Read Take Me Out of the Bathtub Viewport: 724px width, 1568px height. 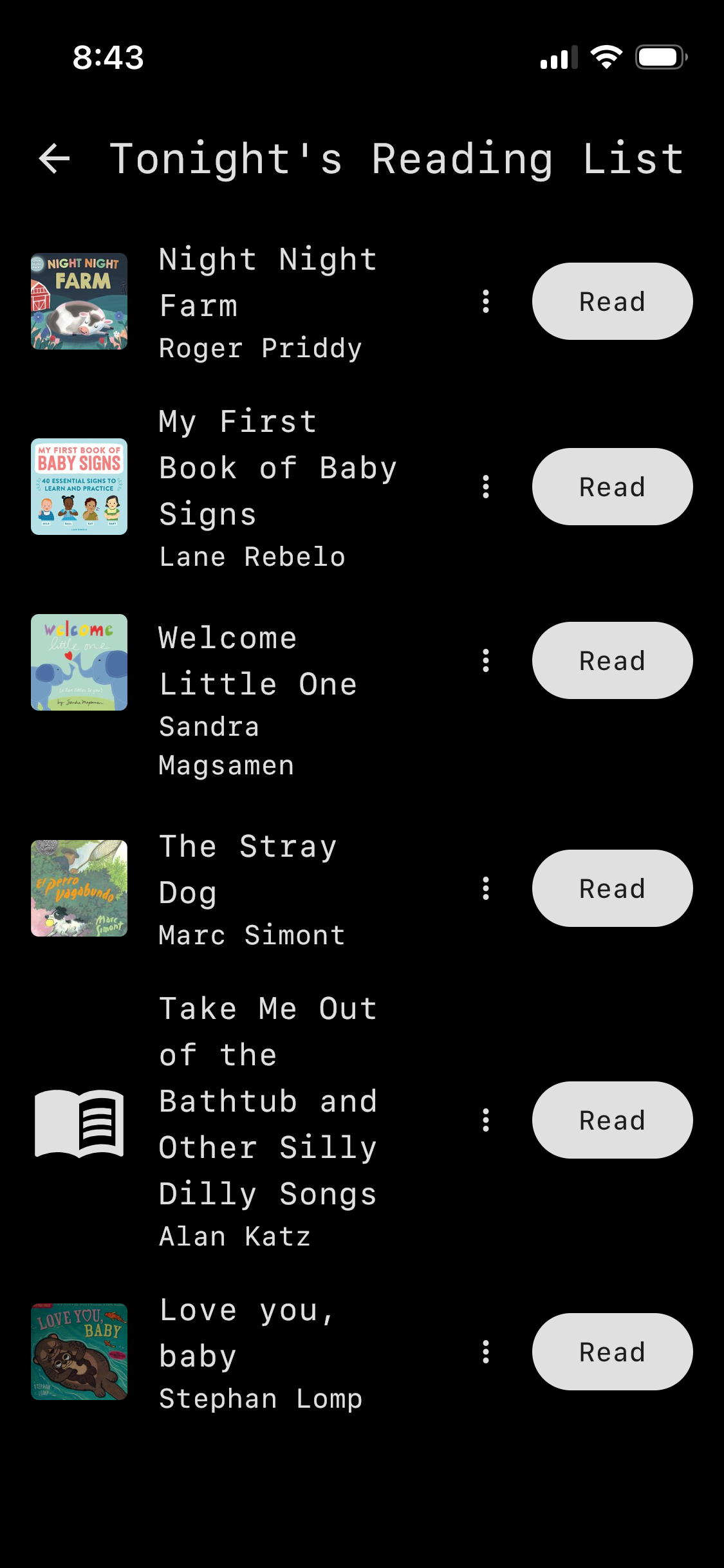pos(612,1120)
